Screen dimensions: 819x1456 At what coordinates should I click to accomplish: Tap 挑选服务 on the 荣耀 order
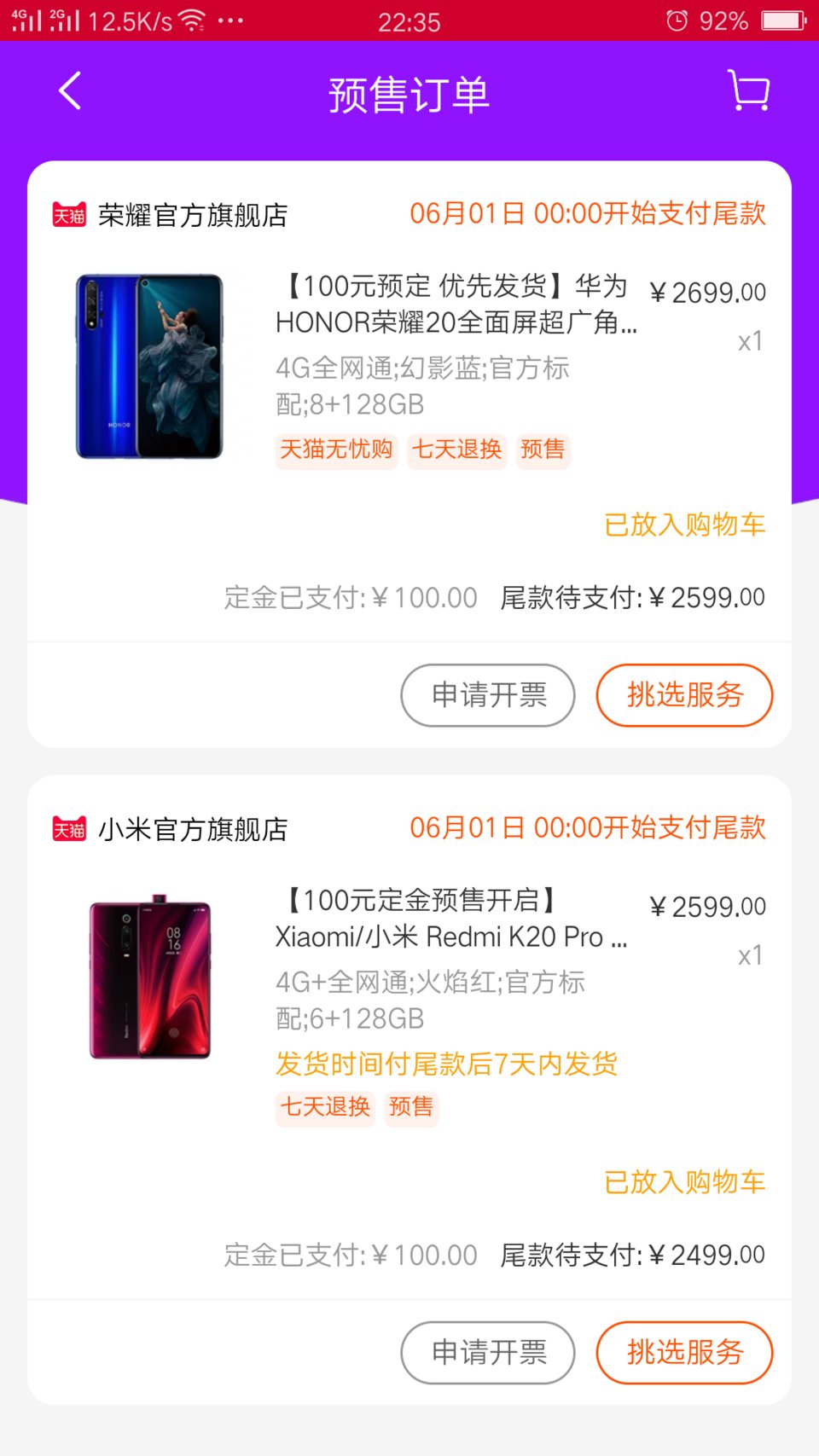(684, 695)
